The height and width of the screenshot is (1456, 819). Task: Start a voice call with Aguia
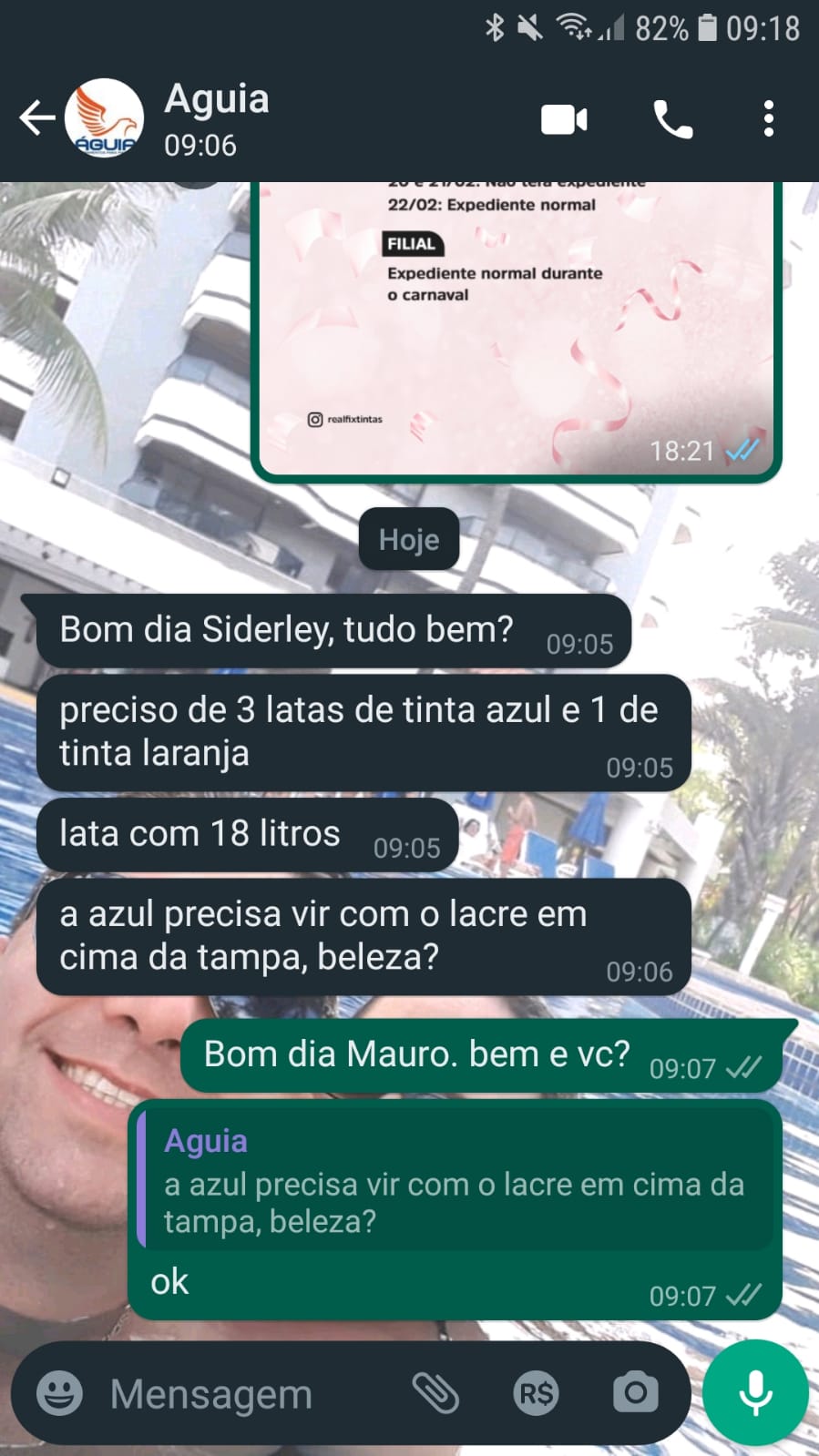coord(672,119)
